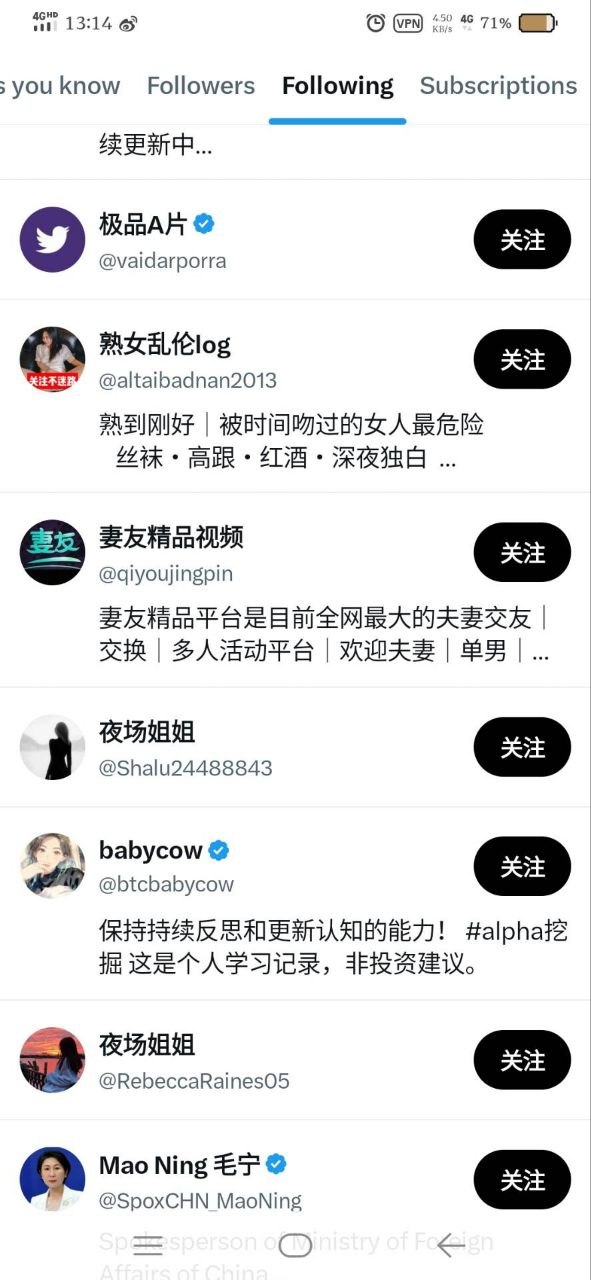
Task: Follow the @vaidarporra account
Action: [x=522, y=240]
